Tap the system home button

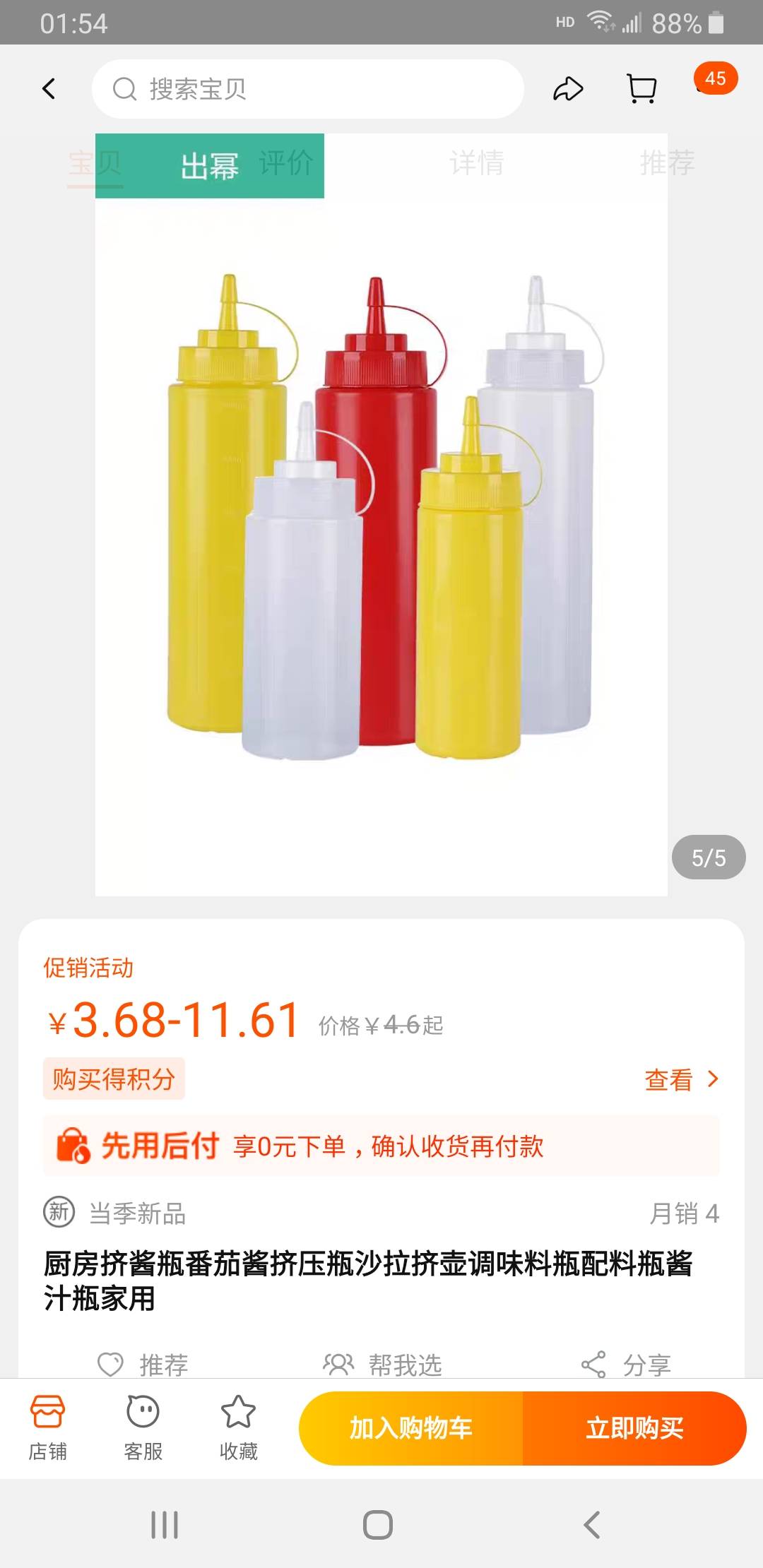378,1524
